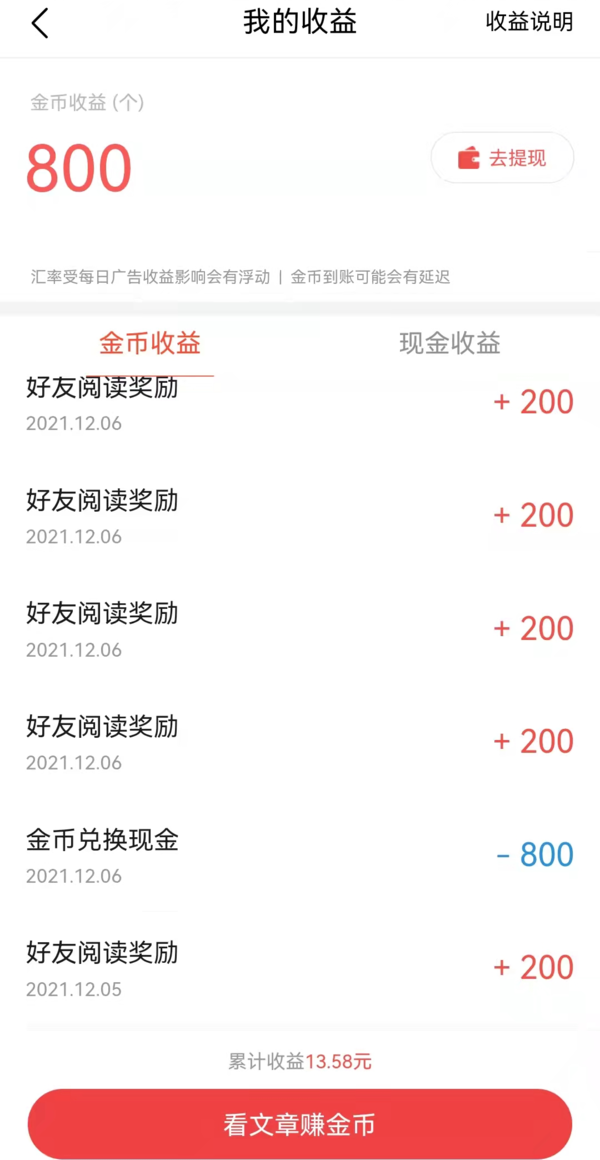The width and height of the screenshot is (600, 1160).
Task: Tap 看文章赚金币 to earn coins
Action: [x=300, y=1124]
